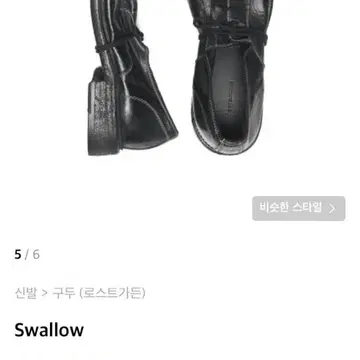This screenshot has width=360, height=360.
Task: Open the 비슷한 스타일 similar styles button
Action: (x=298, y=208)
